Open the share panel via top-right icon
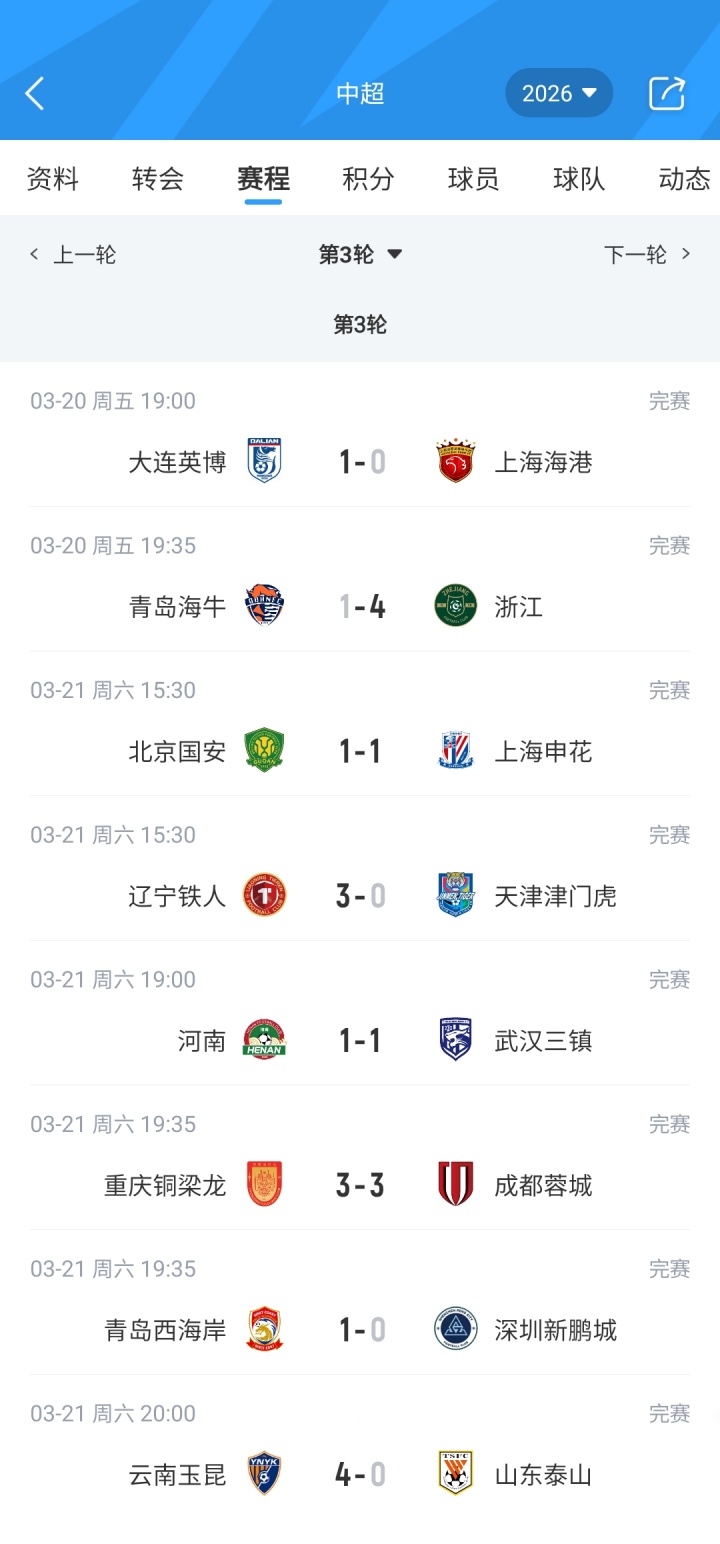 pyautogui.click(x=667, y=92)
